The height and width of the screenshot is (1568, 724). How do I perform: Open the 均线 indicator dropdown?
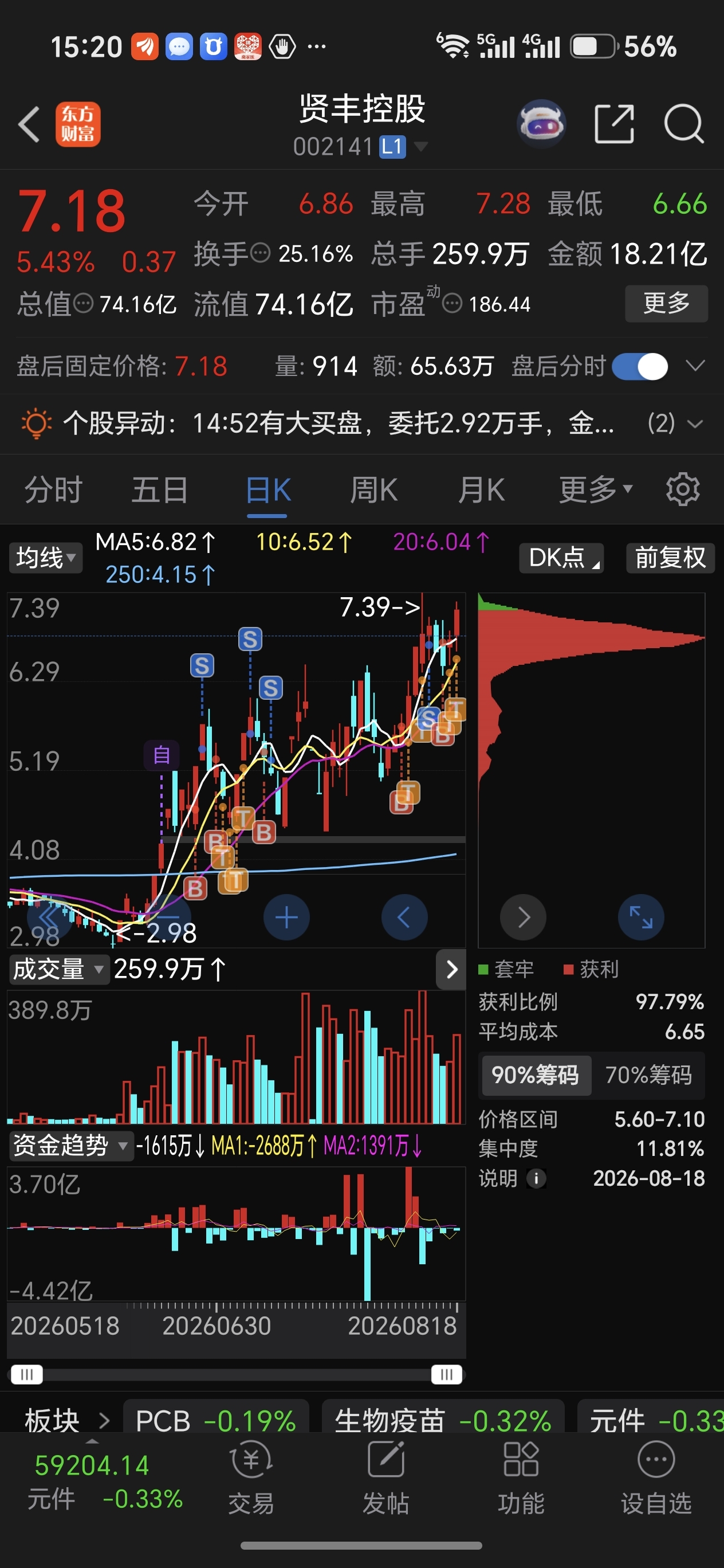46,558
